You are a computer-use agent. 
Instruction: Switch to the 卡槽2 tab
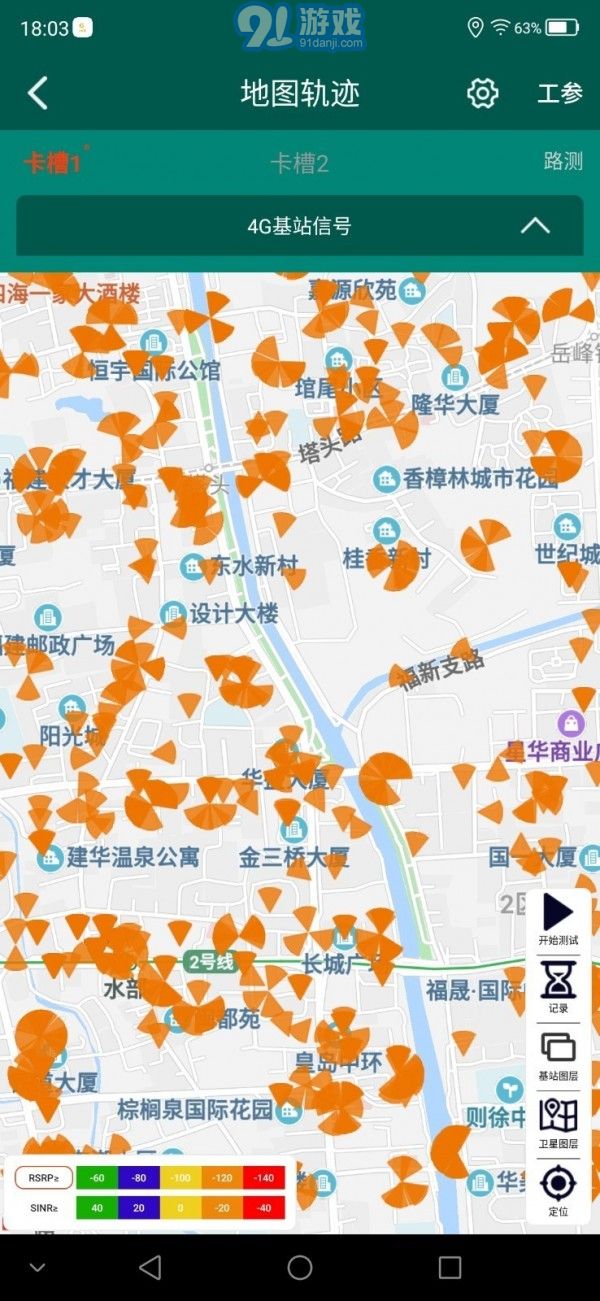point(299,163)
